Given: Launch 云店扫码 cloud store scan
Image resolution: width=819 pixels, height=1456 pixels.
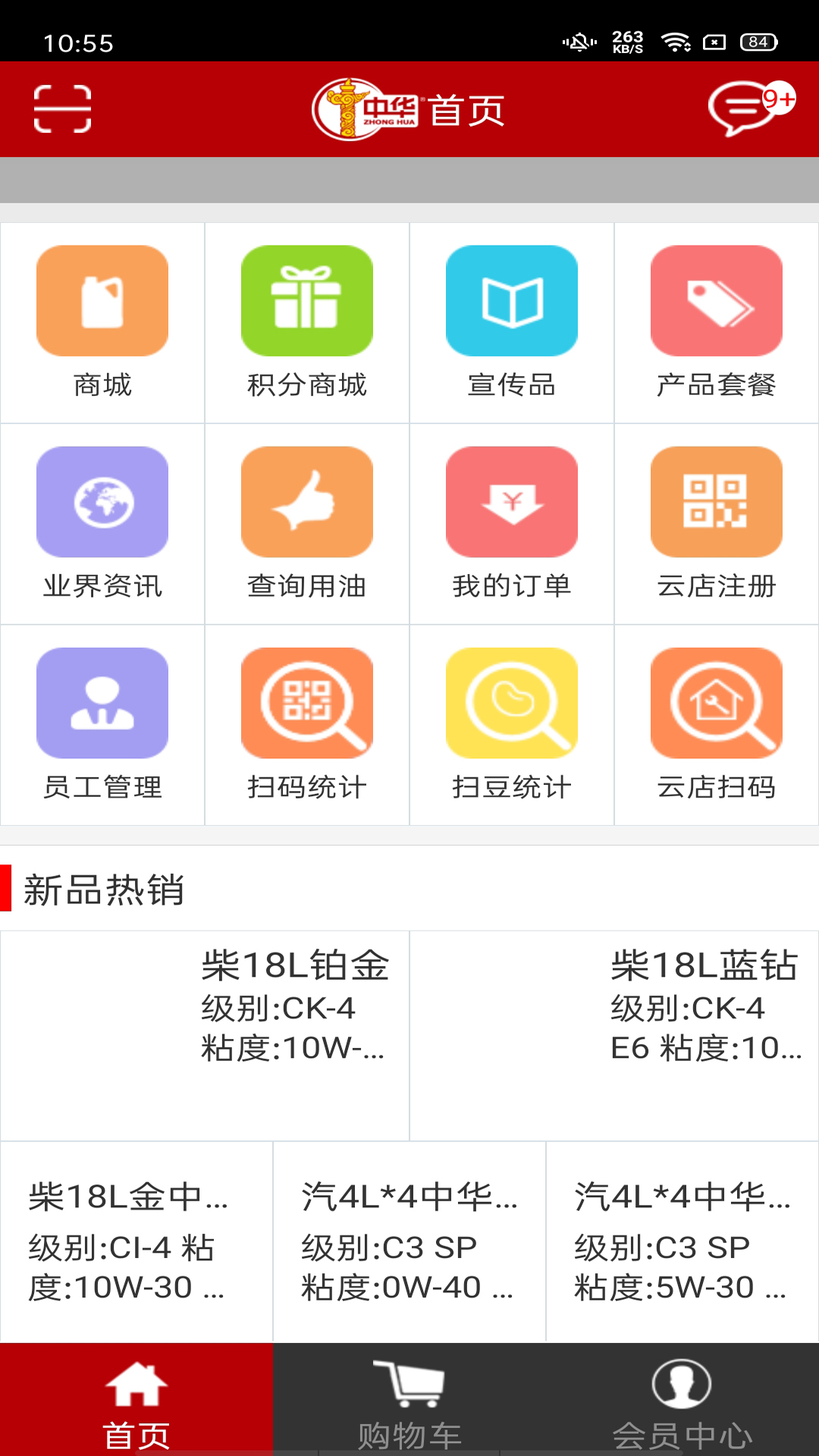Looking at the screenshot, I should coord(717,725).
